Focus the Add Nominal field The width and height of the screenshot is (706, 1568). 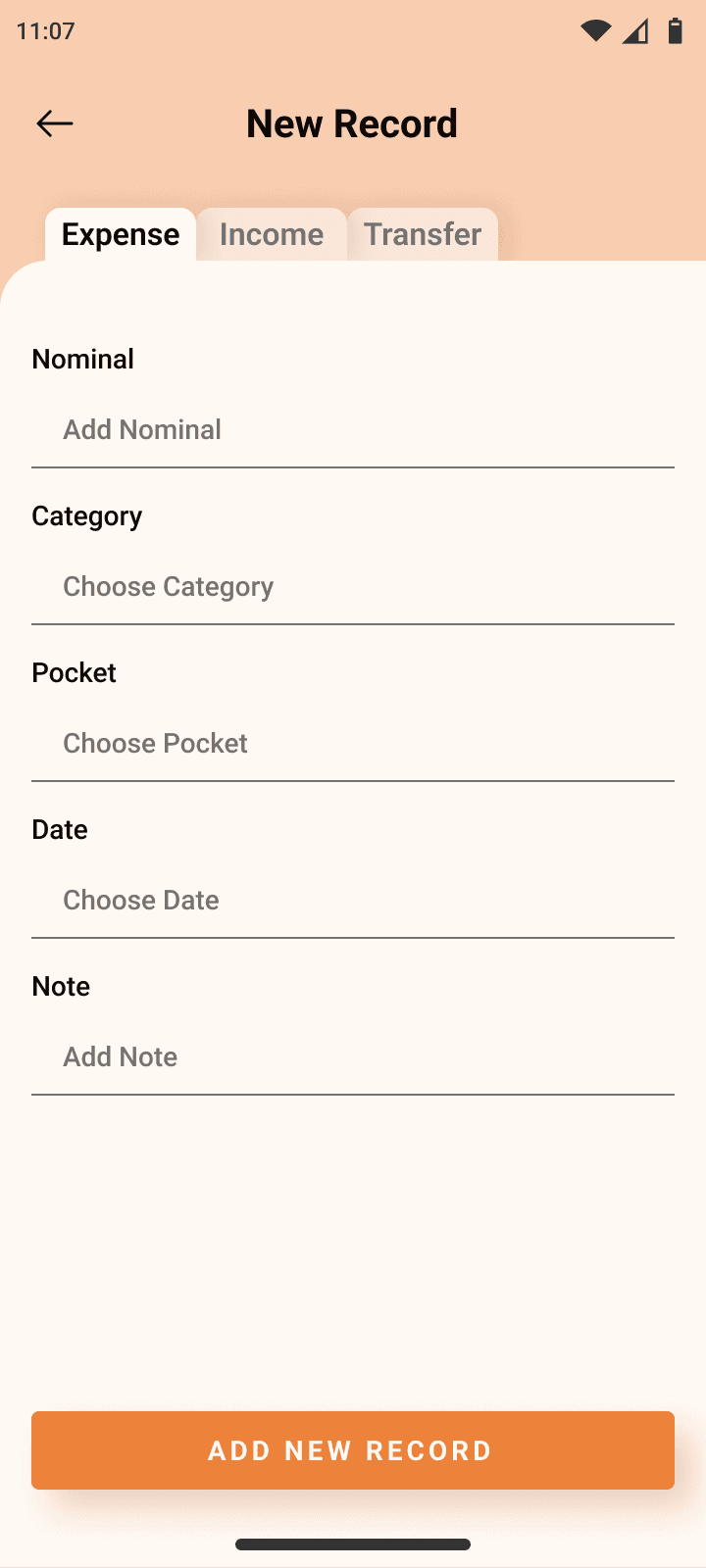coord(353,429)
